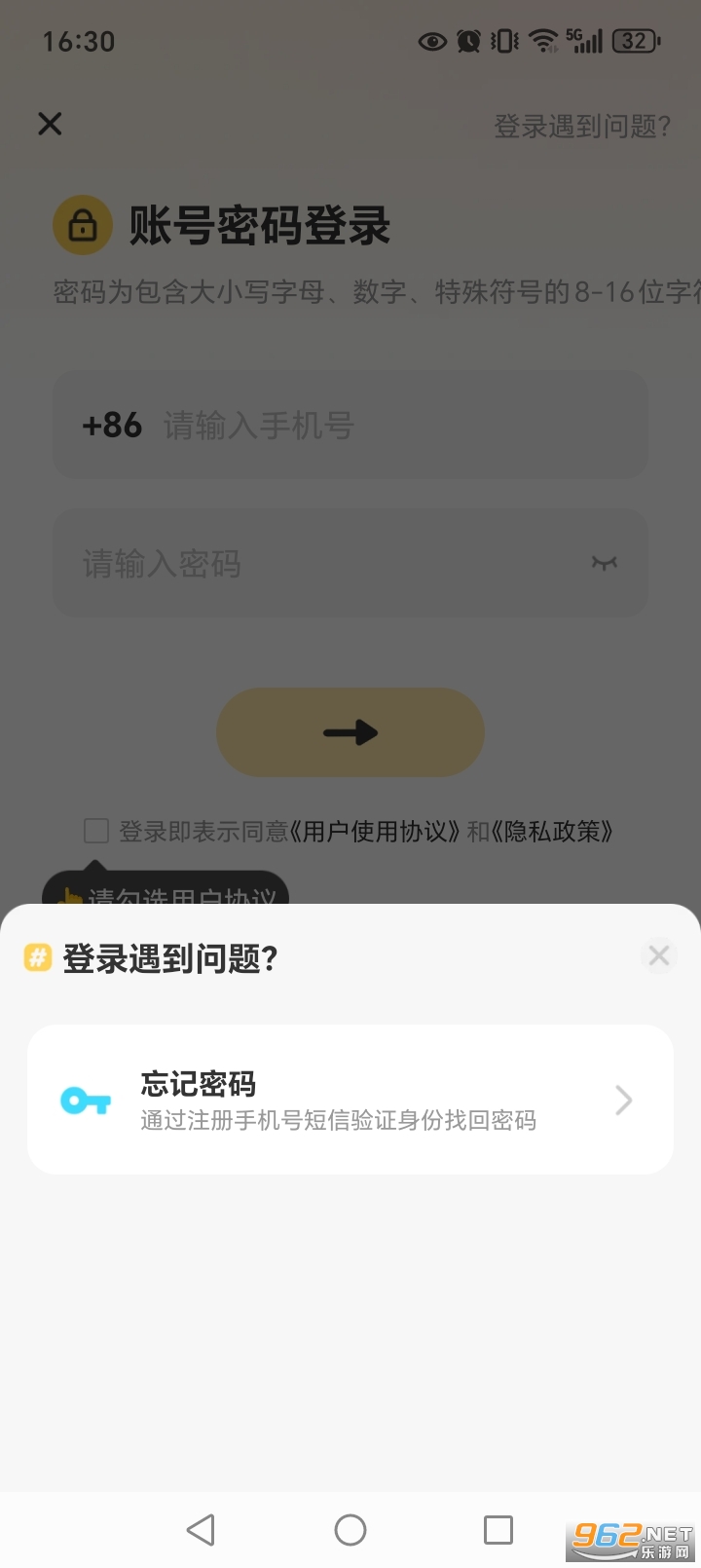Tap the yellow lock icon beside 账号密码登录
The width and height of the screenshot is (701, 1568).
83,225
